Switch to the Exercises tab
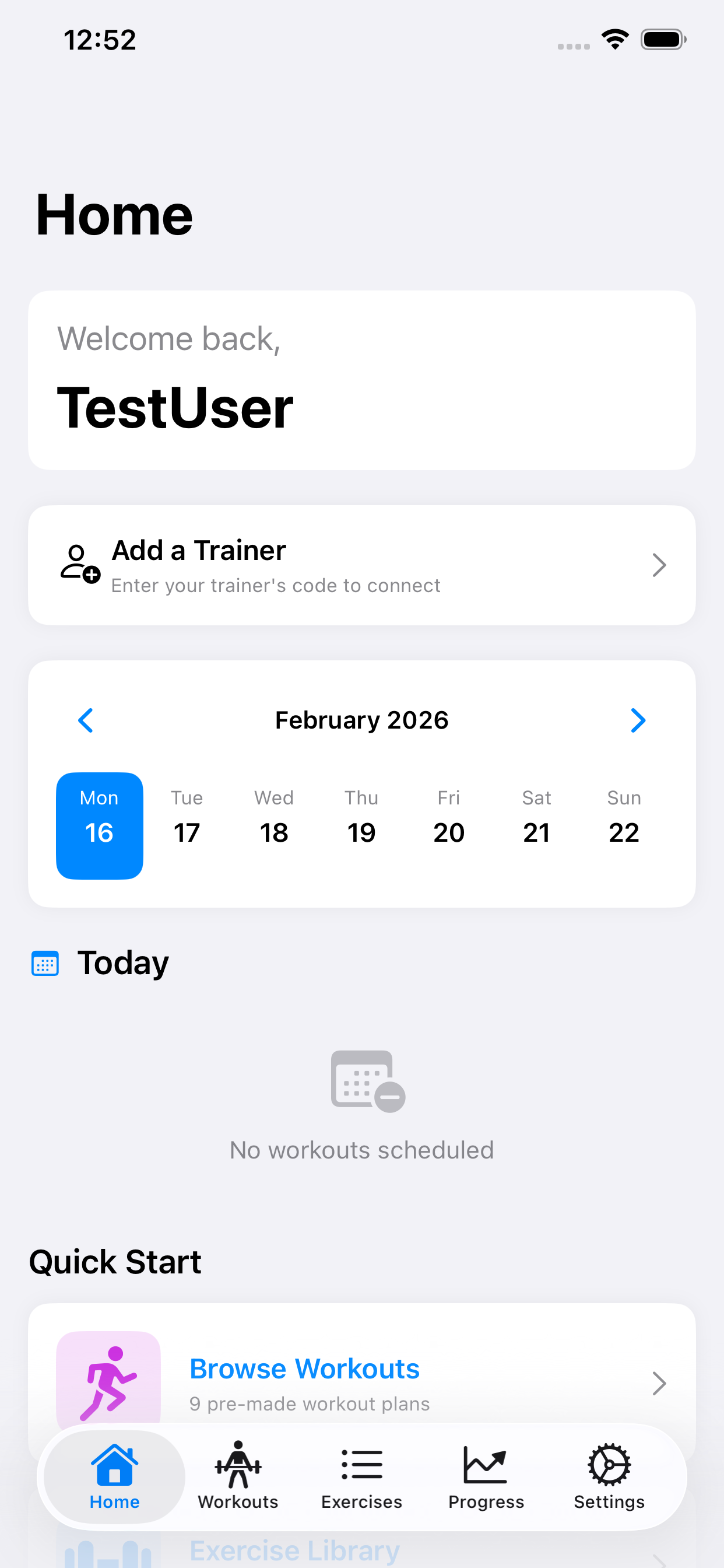The height and width of the screenshot is (1568, 724). pyautogui.click(x=361, y=1475)
